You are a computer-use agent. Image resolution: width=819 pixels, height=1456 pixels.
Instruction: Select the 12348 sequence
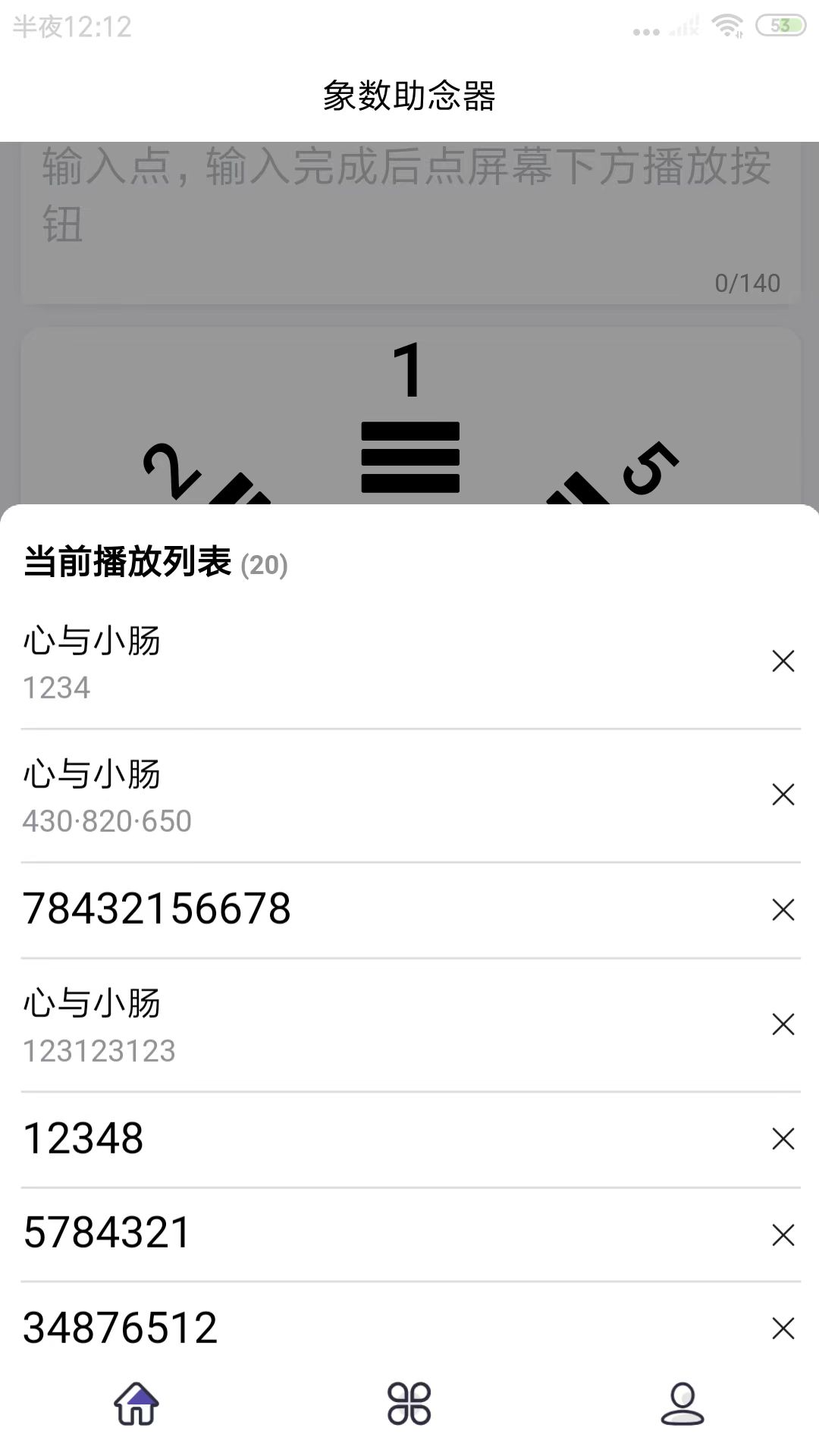coord(303,1139)
